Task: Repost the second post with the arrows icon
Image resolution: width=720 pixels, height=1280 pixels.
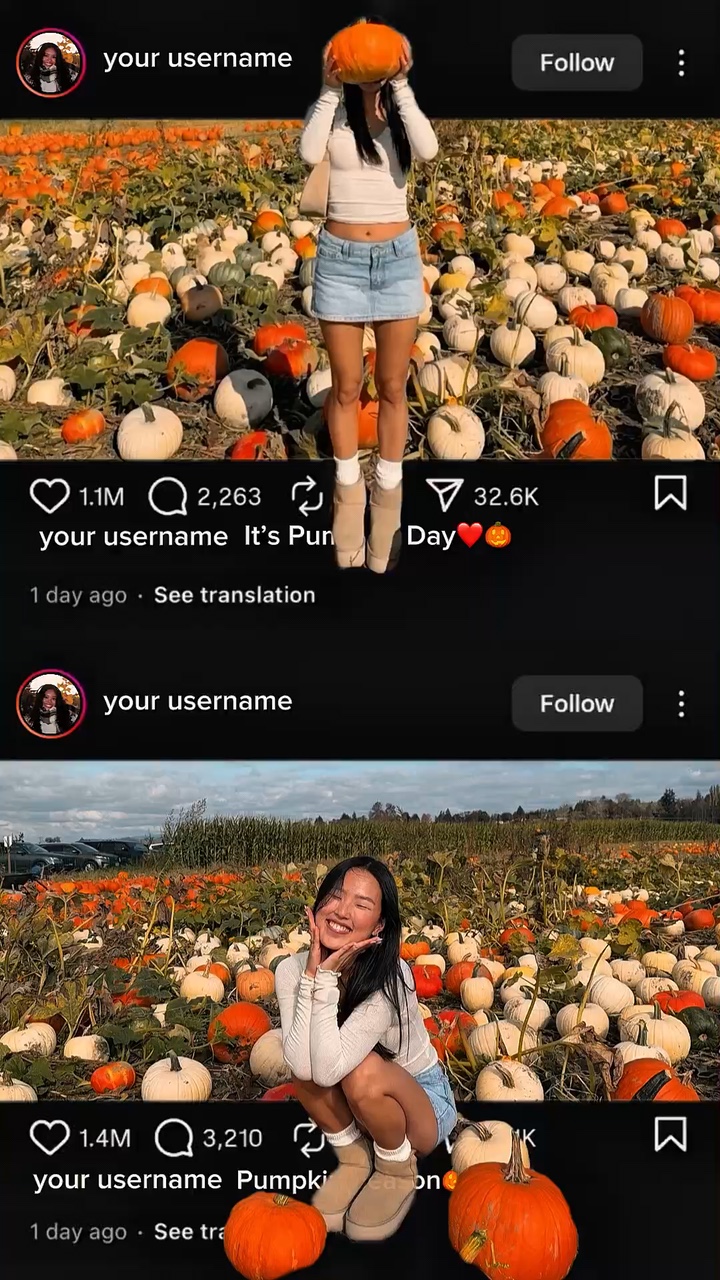Action: [x=308, y=1138]
